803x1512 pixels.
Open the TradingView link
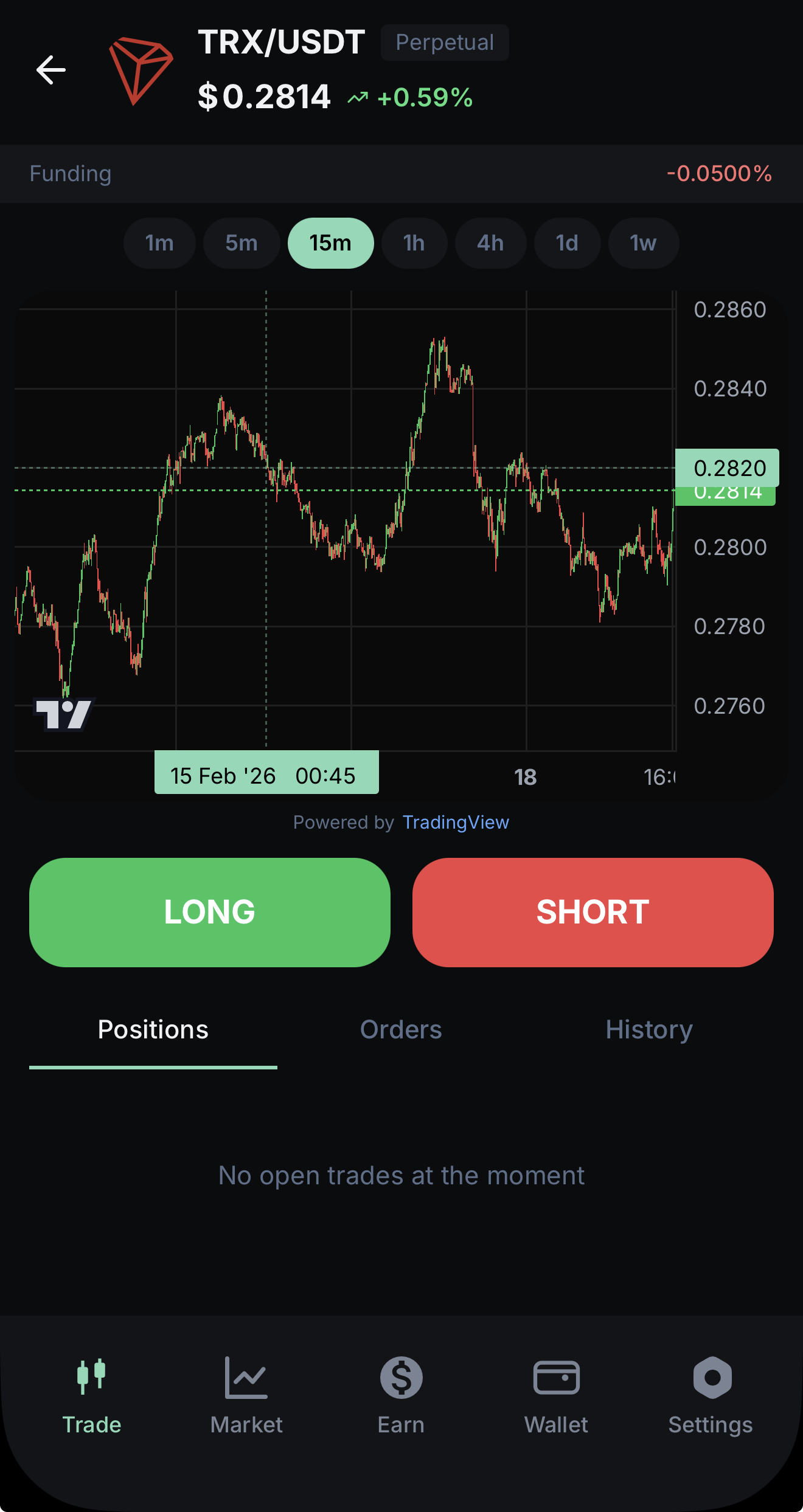click(456, 823)
